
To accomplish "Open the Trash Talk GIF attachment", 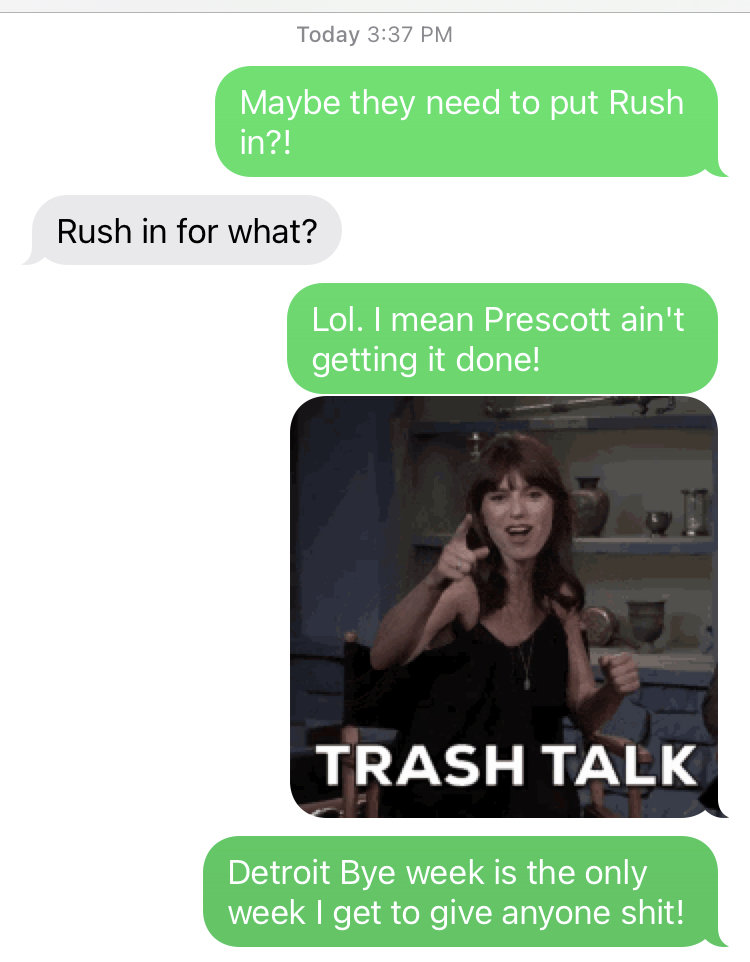I will [x=503, y=606].
